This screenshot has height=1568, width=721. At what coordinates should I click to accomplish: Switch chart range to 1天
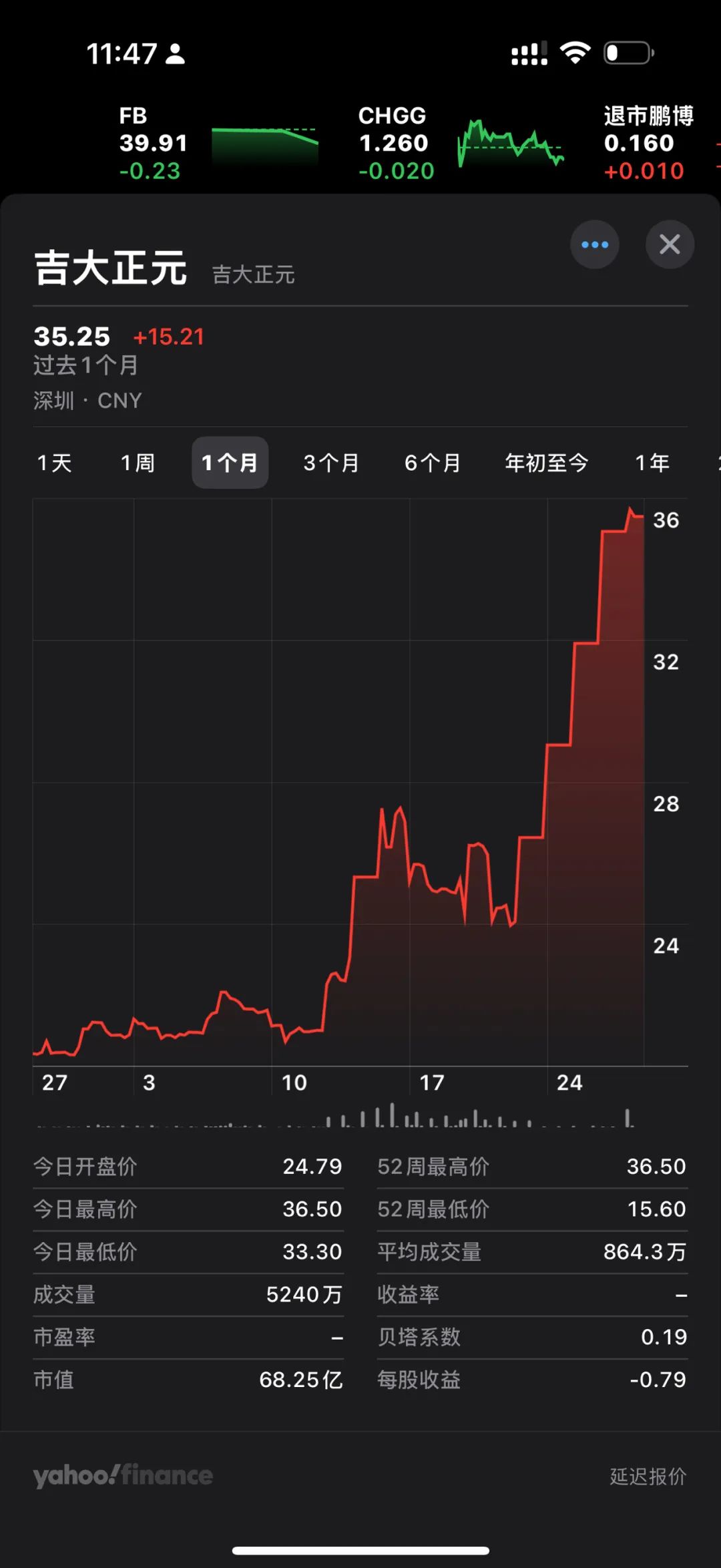[x=55, y=463]
